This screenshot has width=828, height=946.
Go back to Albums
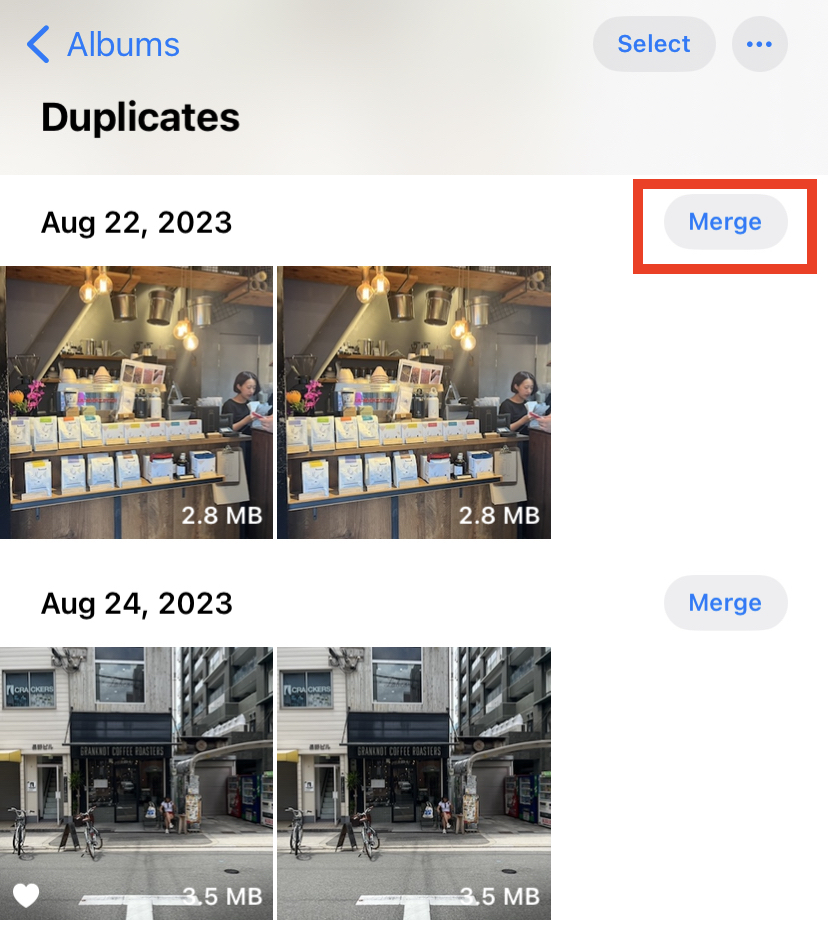click(x=103, y=45)
